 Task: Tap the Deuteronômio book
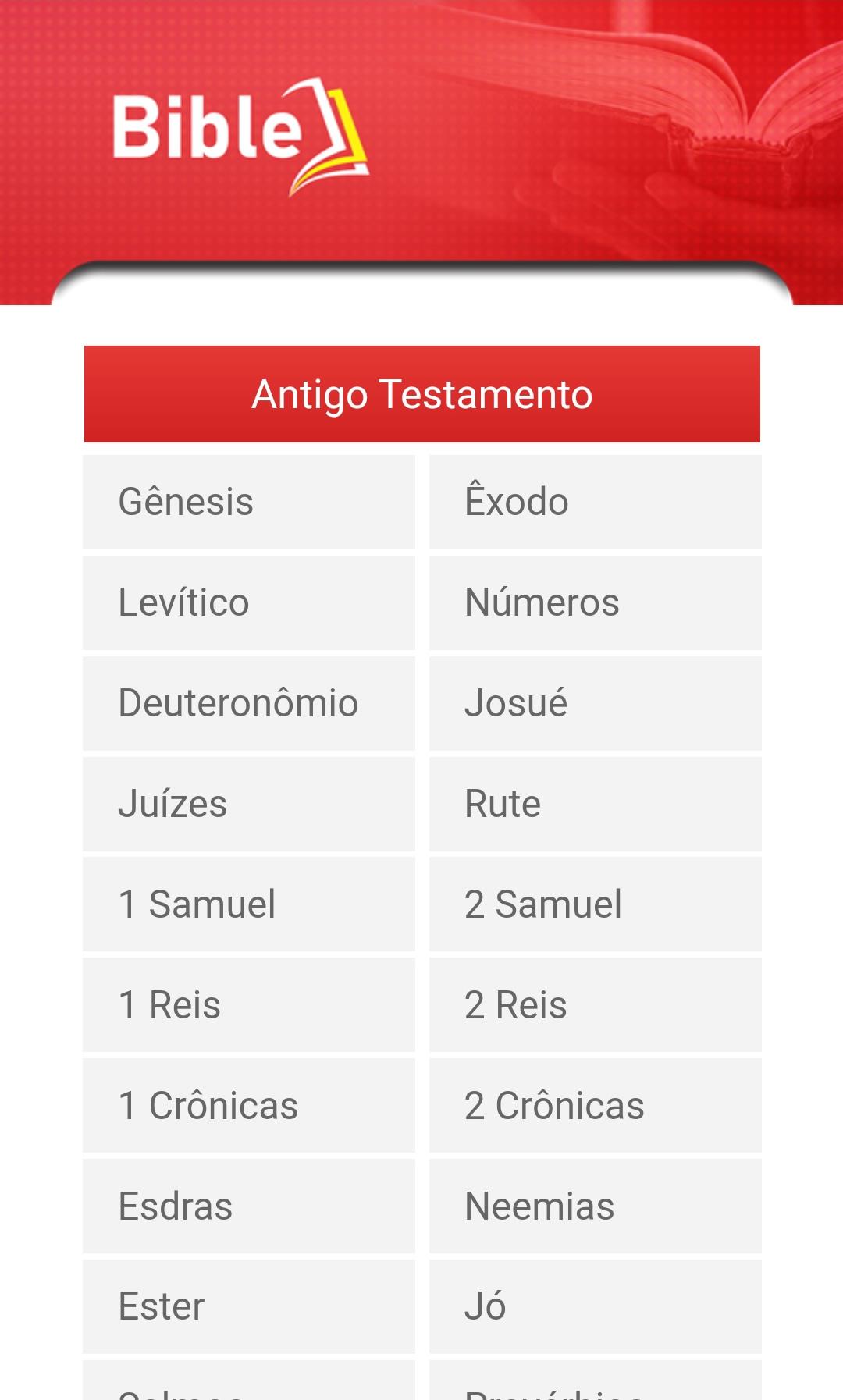click(x=249, y=703)
